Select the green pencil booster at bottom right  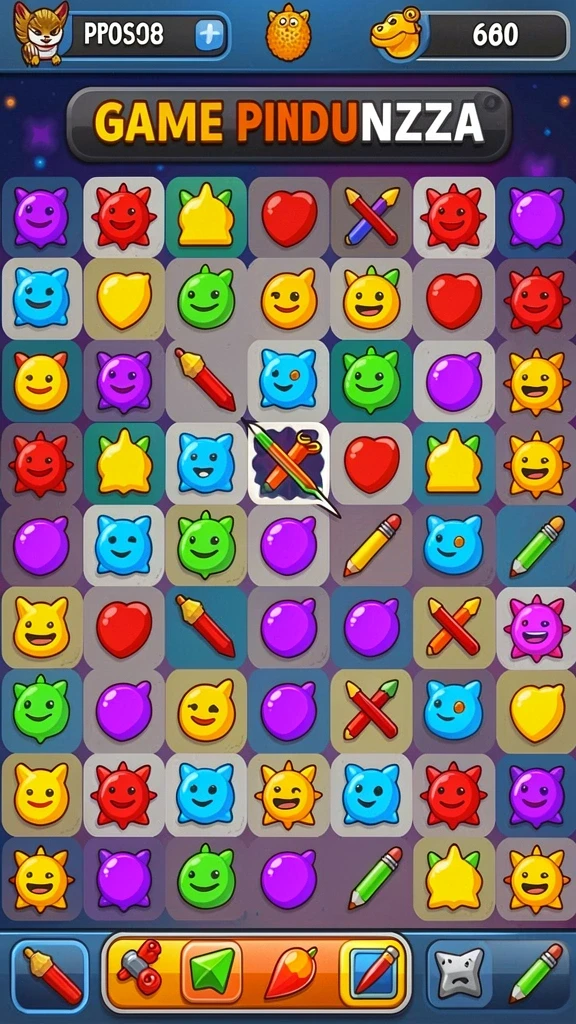pyautogui.click(x=536, y=973)
